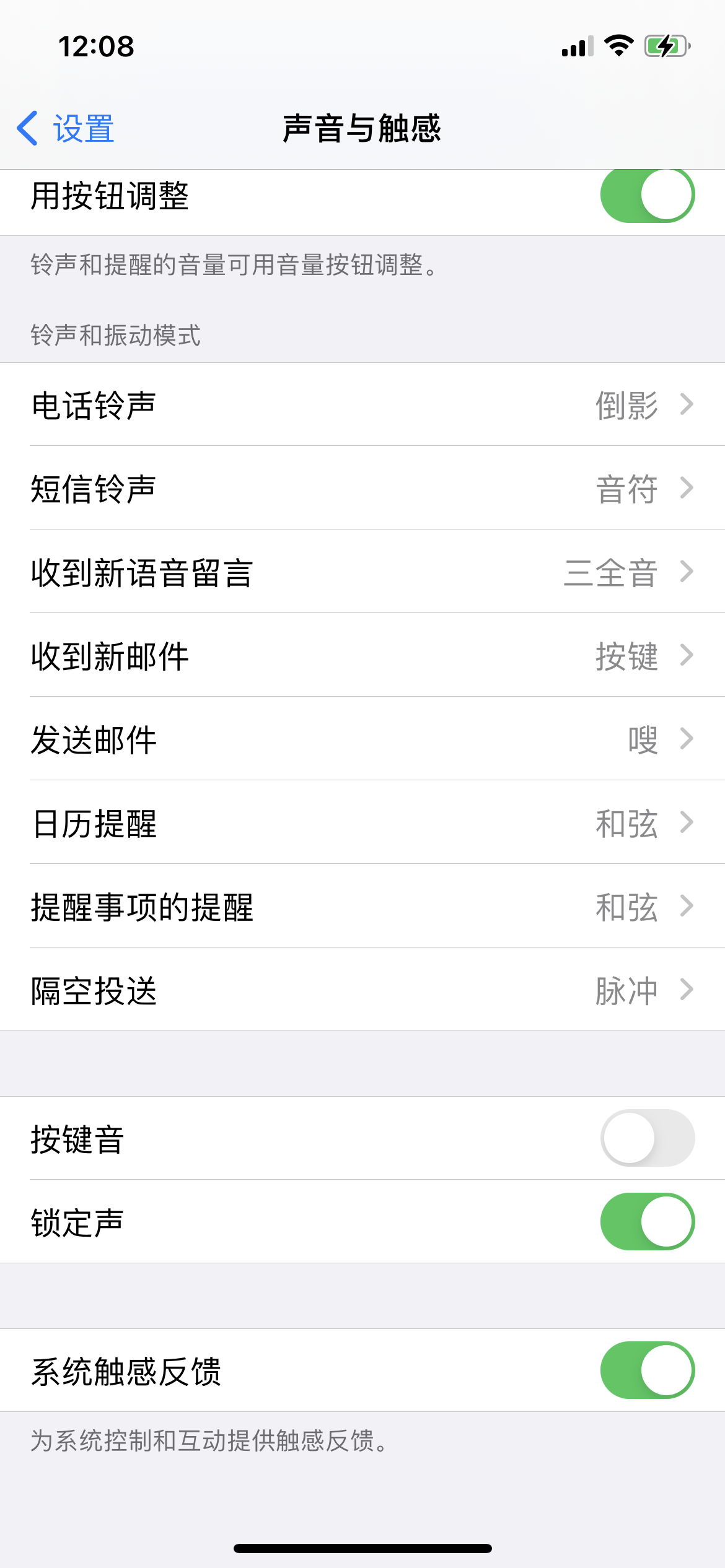
Task: Tap the 发送邮件 row
Action: point(362,739)
